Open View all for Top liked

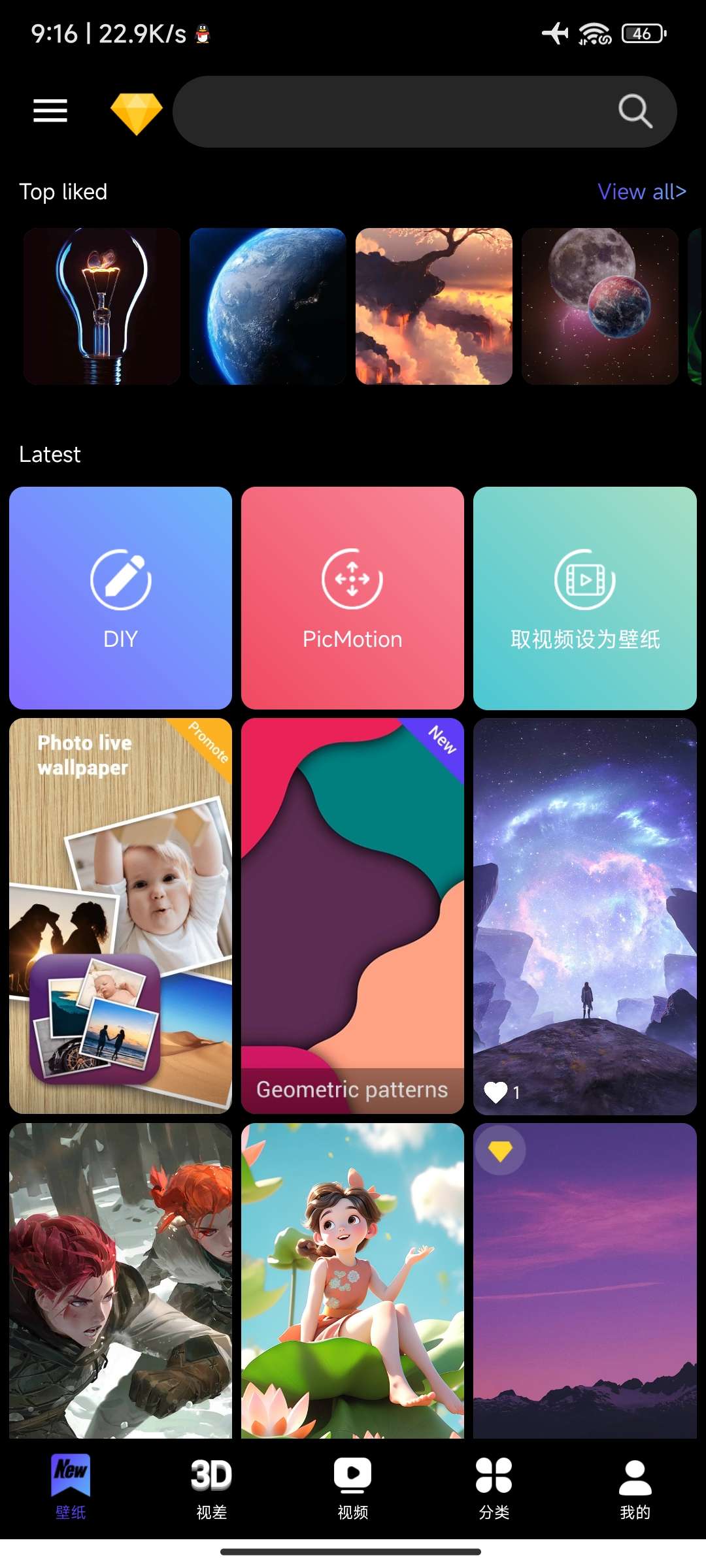point(641,191)
